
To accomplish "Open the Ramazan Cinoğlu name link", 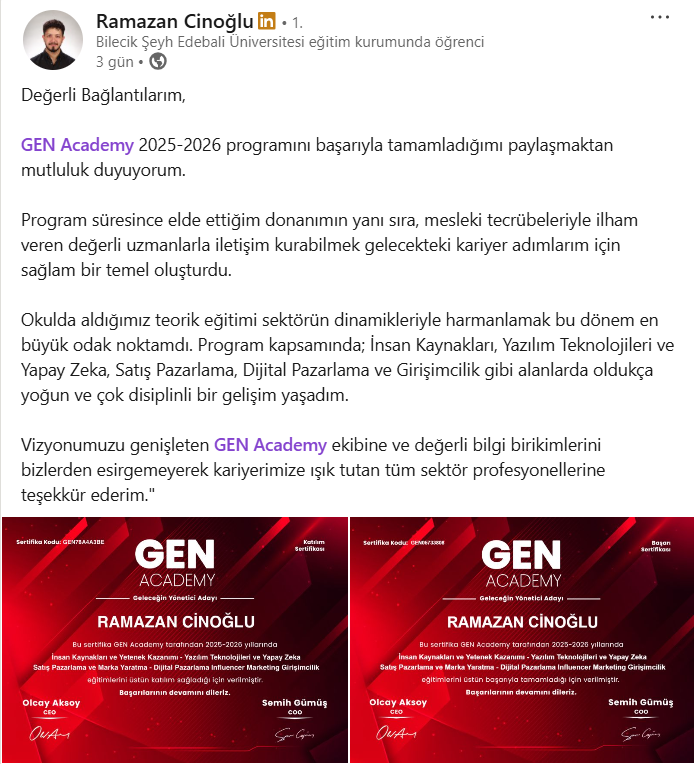I will (x=174, y=21).
